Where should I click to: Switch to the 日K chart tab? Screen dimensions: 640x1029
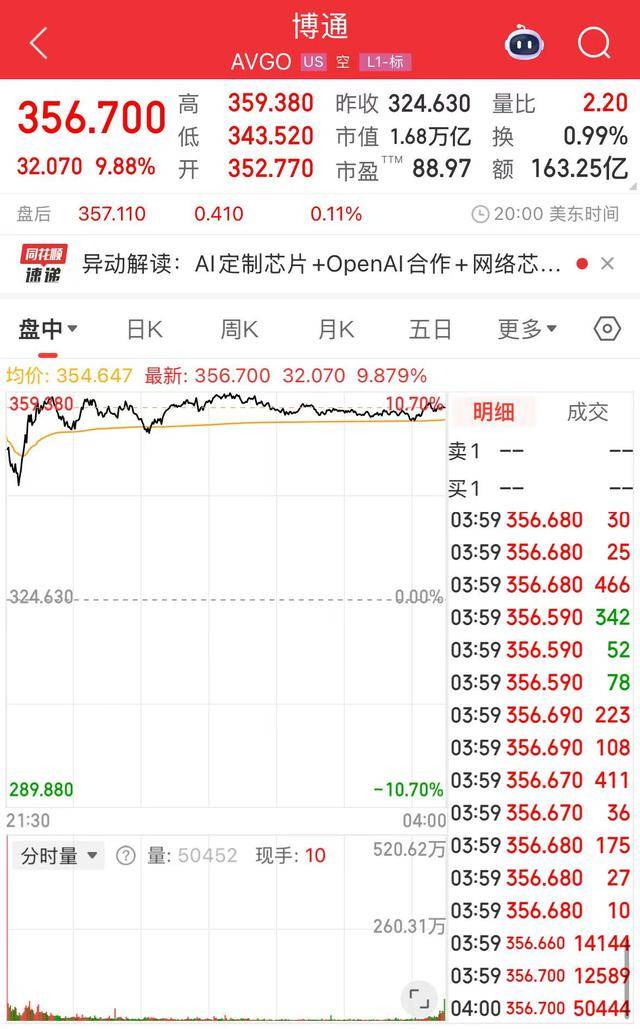coord(144,329)
